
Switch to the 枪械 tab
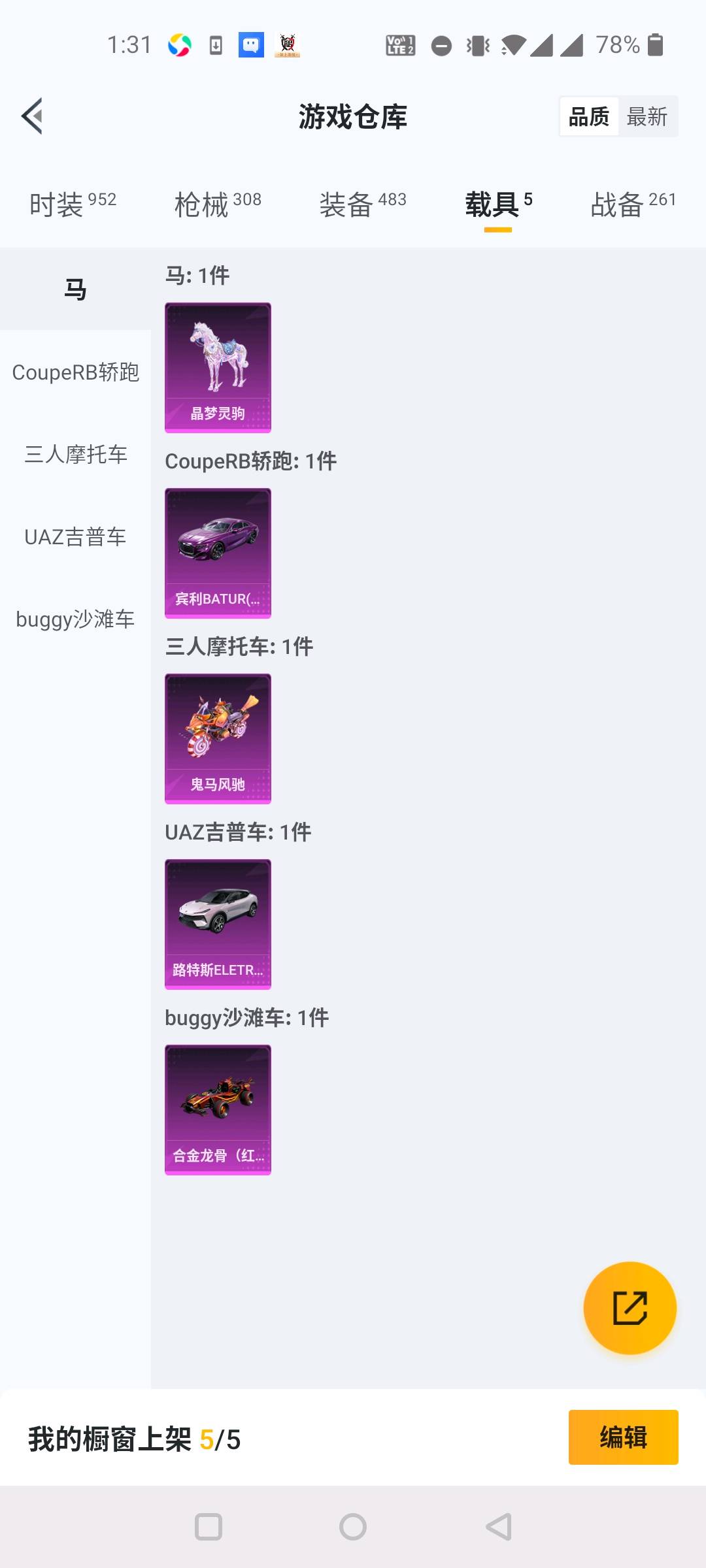tap(218, 204)
